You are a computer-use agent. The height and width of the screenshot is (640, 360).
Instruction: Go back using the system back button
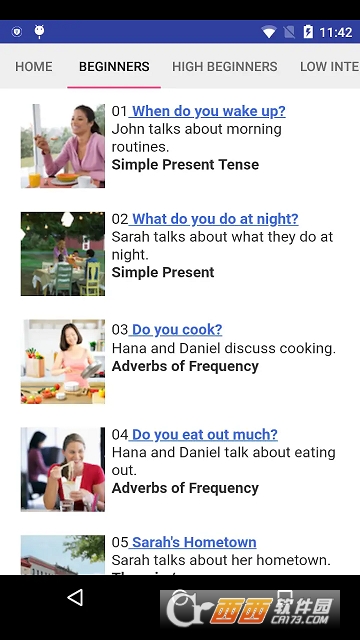pos(75,598)
